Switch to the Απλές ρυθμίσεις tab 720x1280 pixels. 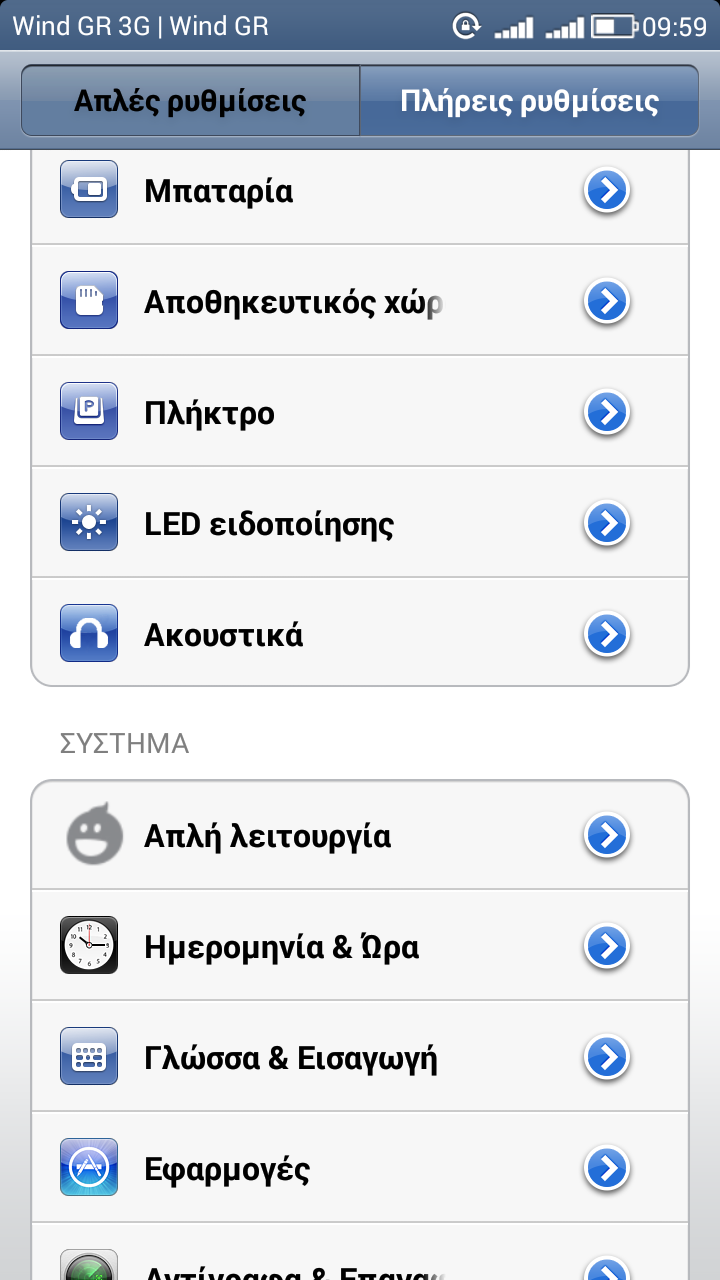tap(190, 101)
